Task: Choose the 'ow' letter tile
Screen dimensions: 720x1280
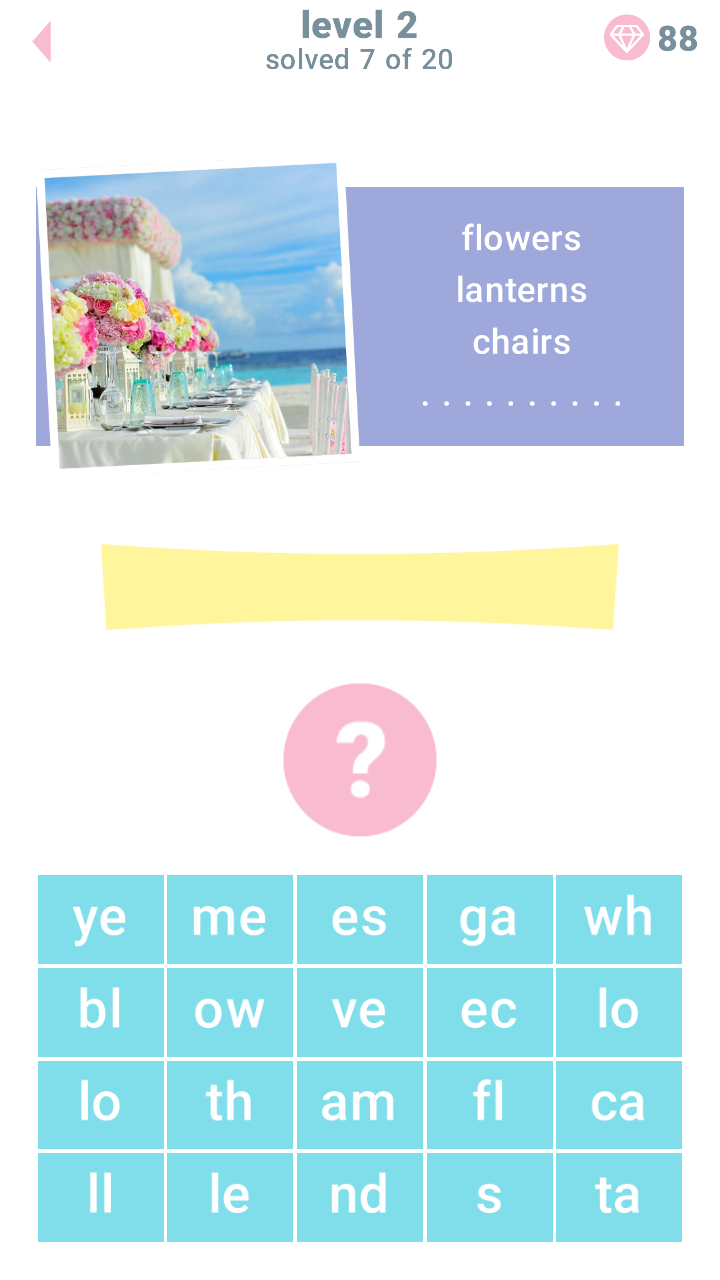Action: pos(230,1012)
